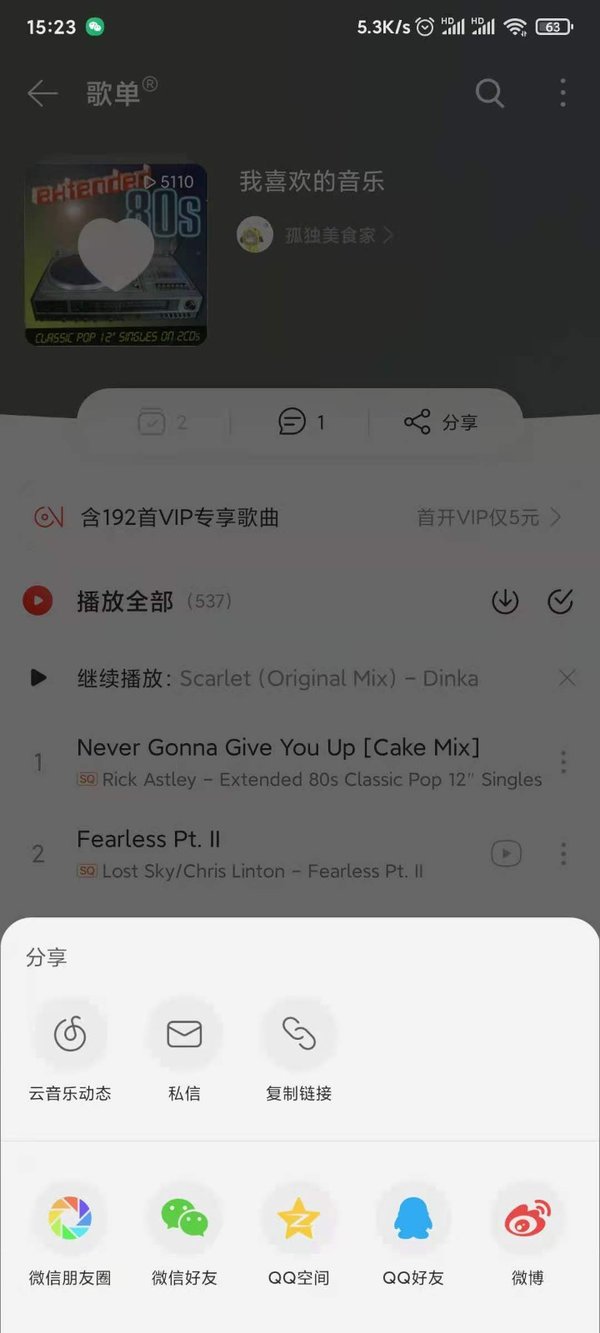The width and height of the screenshot is (600, 1333).
Task: Share to 微博
Action: 527,1218
